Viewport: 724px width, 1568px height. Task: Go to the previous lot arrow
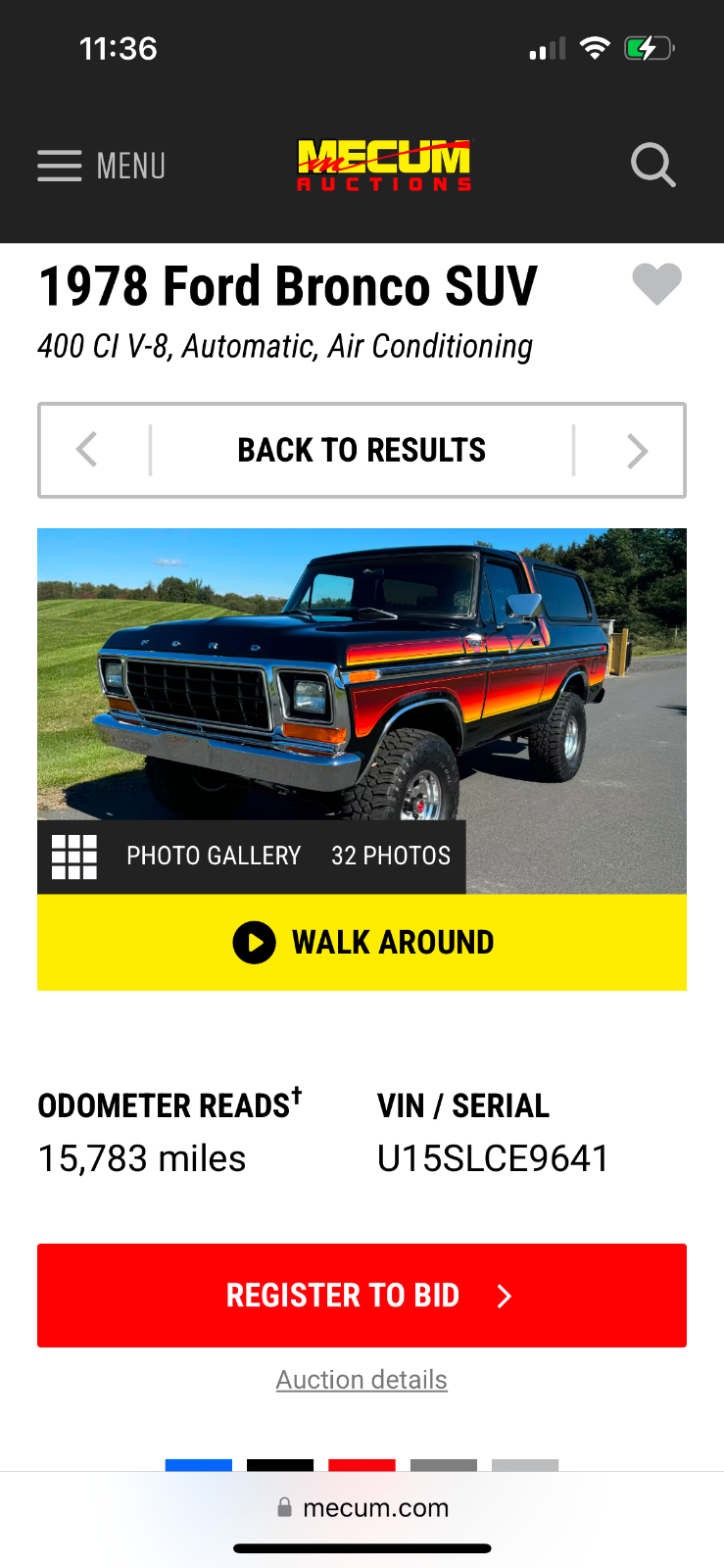87,450
